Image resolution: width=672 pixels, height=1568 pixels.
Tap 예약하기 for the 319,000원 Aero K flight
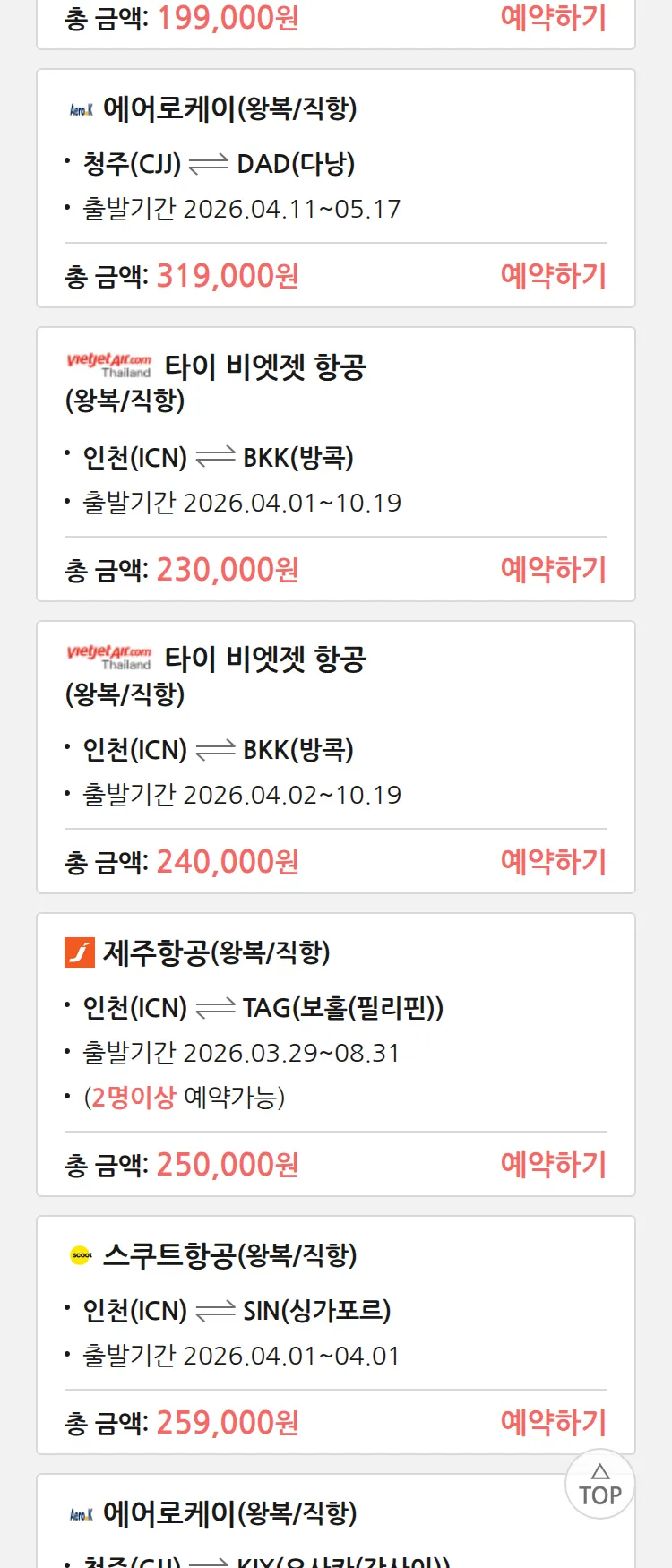553,276
